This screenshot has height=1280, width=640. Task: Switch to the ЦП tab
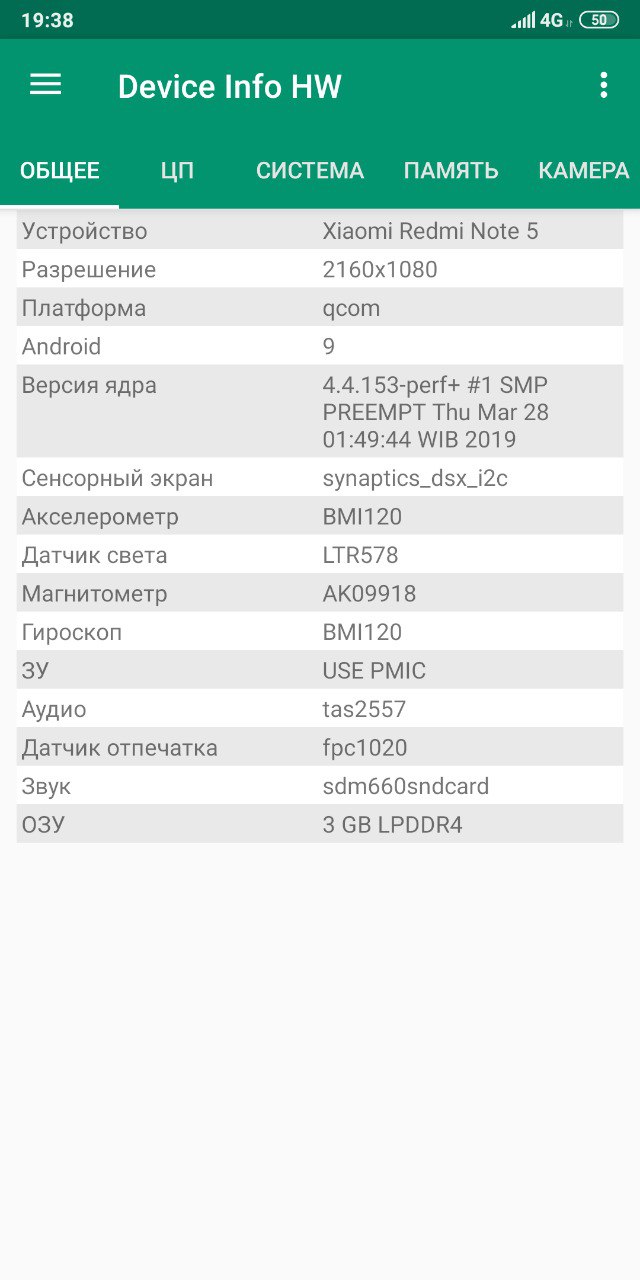[x=177, y=171]
